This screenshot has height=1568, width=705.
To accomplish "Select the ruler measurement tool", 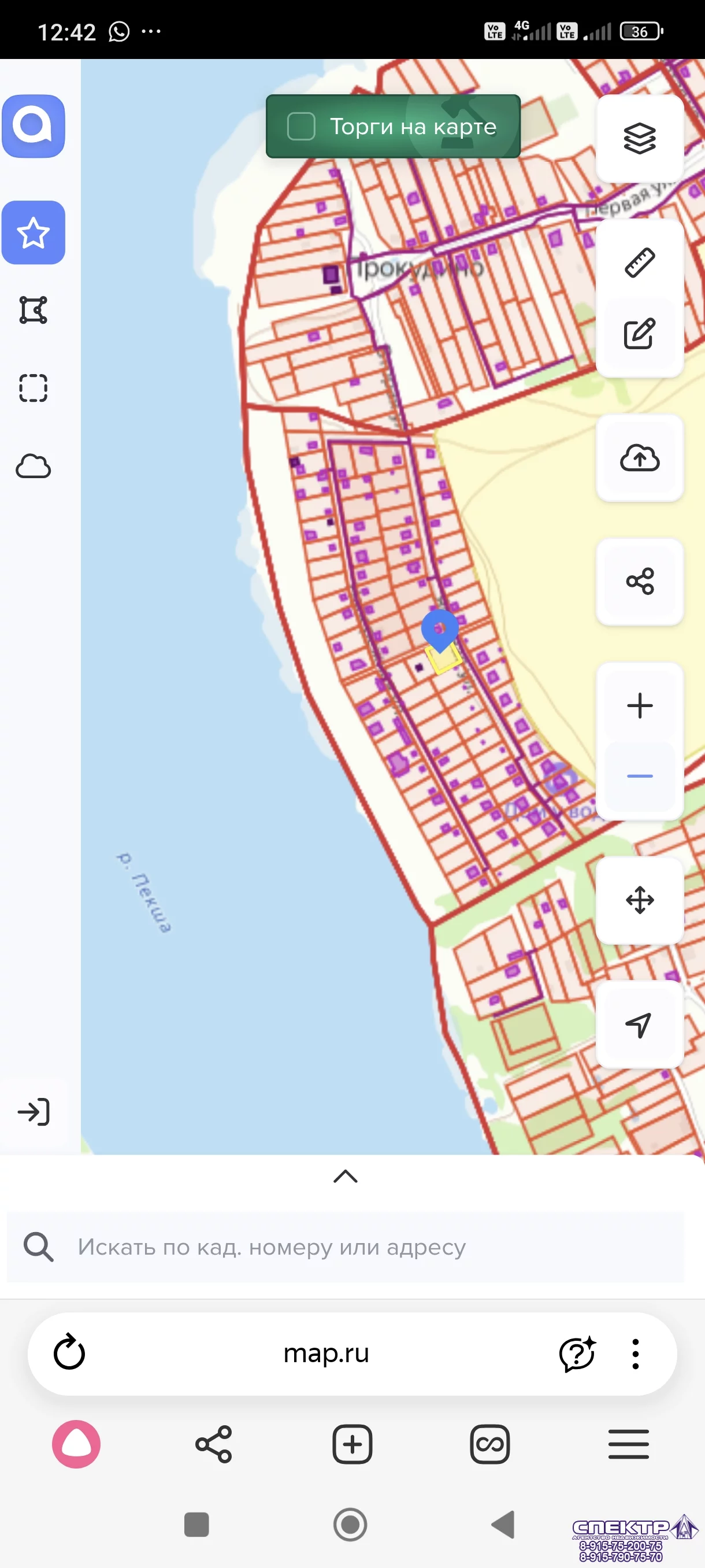I will click(x=639, y=263).
